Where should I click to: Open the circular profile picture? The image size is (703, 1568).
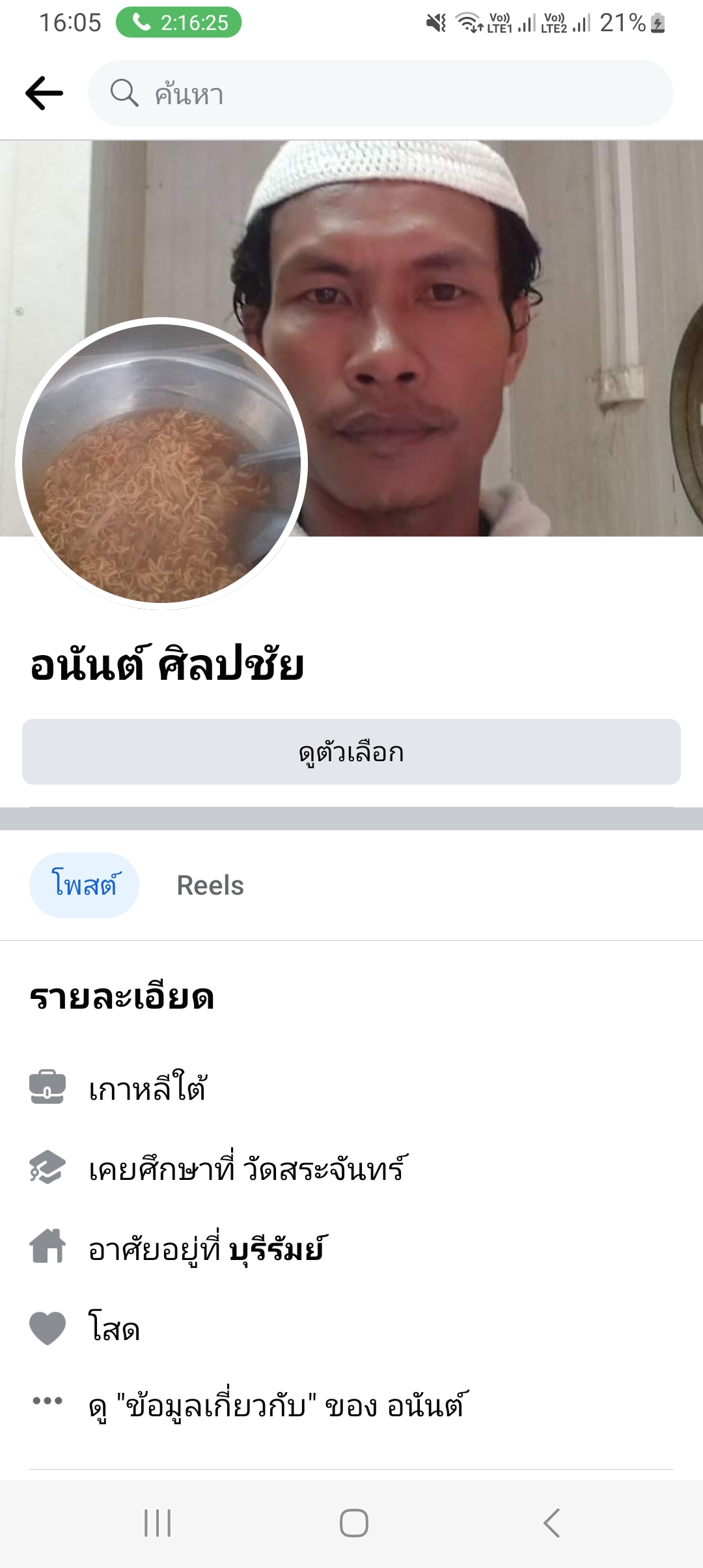(x=161, y=463)
